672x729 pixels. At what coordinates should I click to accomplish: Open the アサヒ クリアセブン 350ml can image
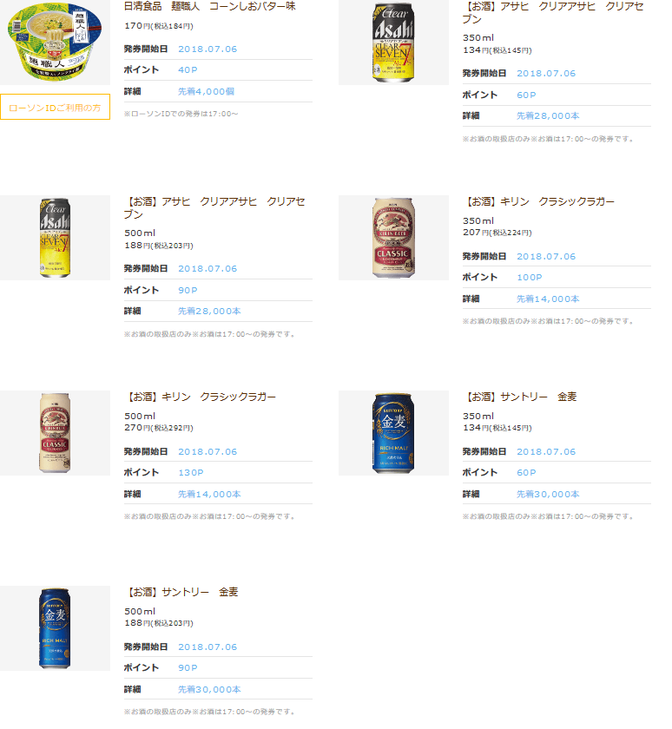tap(393, 43)
